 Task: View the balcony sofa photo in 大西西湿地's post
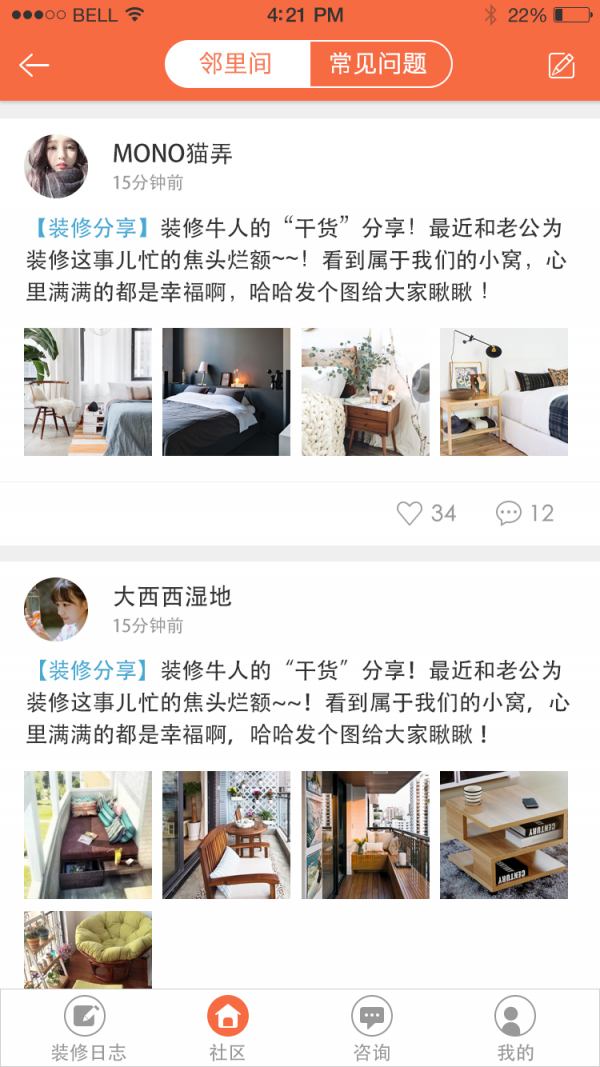(x=88, y=835)
